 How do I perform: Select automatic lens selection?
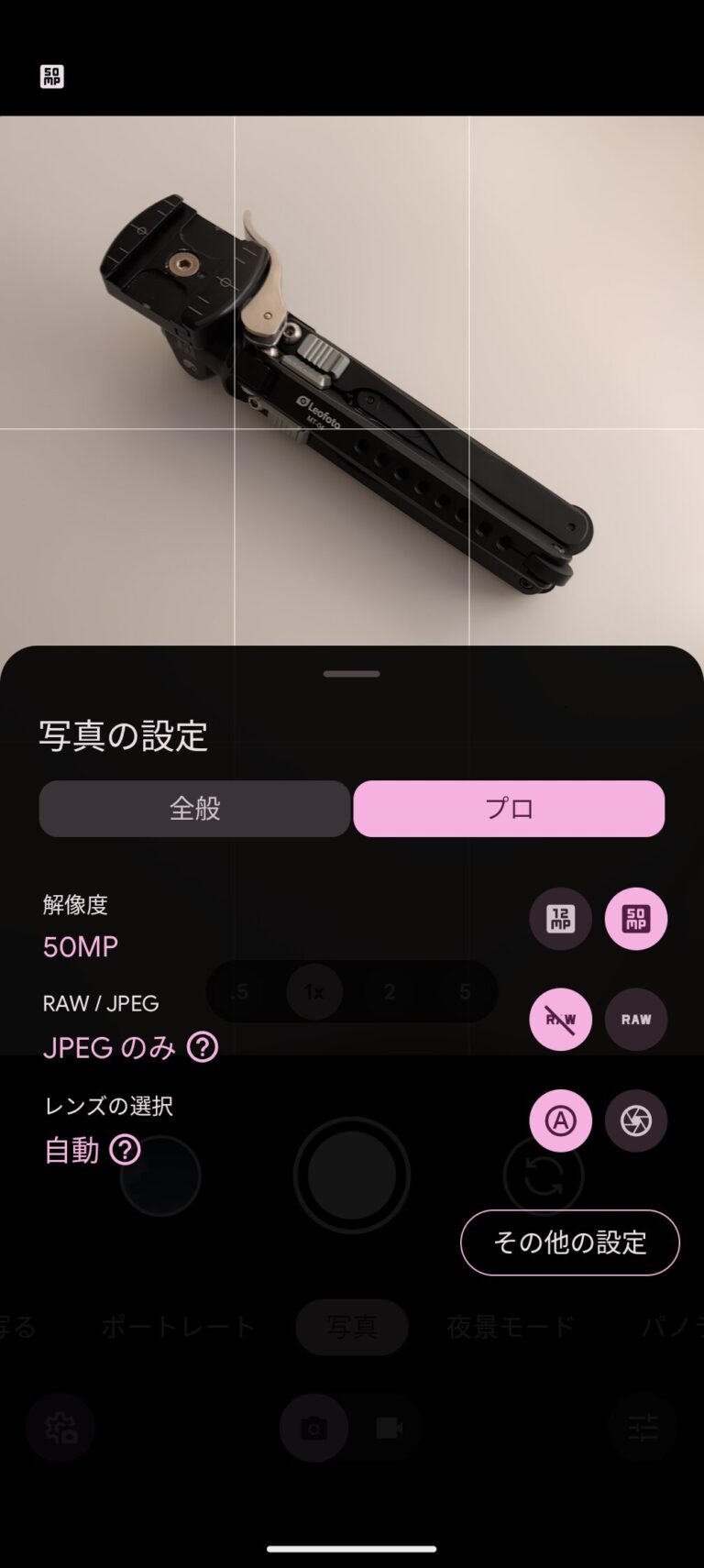click(560, 1121)
